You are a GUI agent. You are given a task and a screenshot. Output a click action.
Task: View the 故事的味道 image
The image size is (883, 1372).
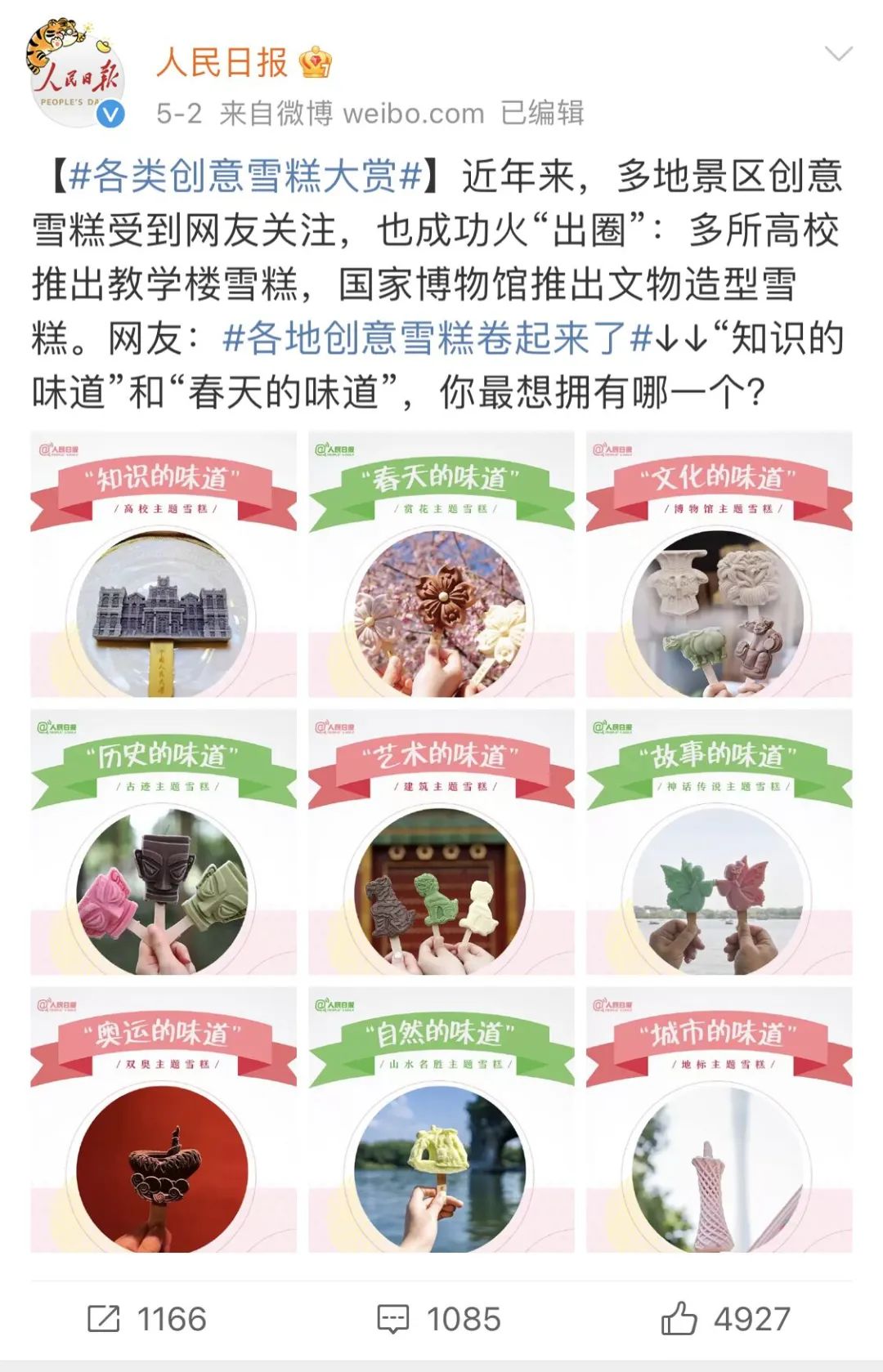719,842
